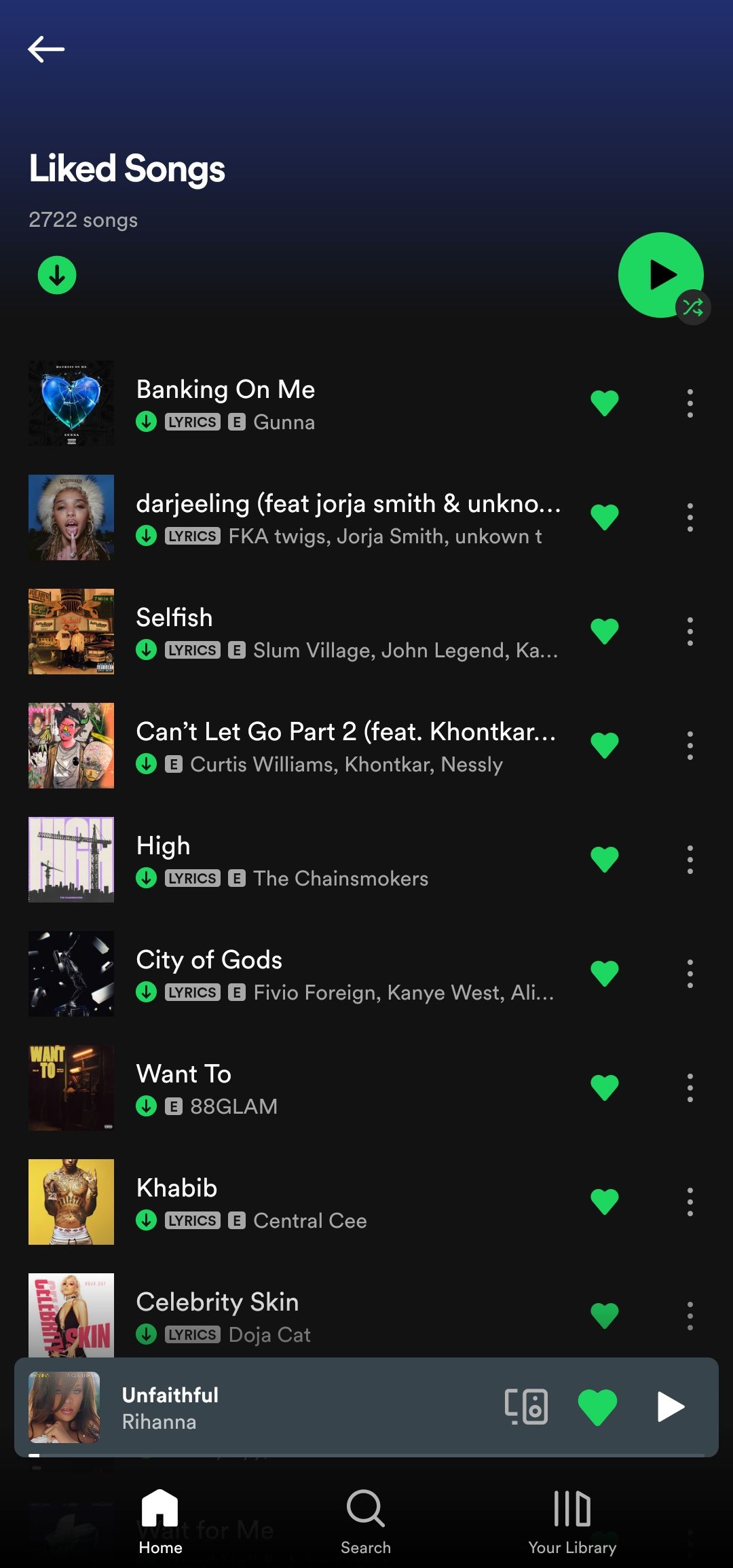Open device picker in the mini player
The height and width of the screenshot is (1568, 733).
(526, 1406)
